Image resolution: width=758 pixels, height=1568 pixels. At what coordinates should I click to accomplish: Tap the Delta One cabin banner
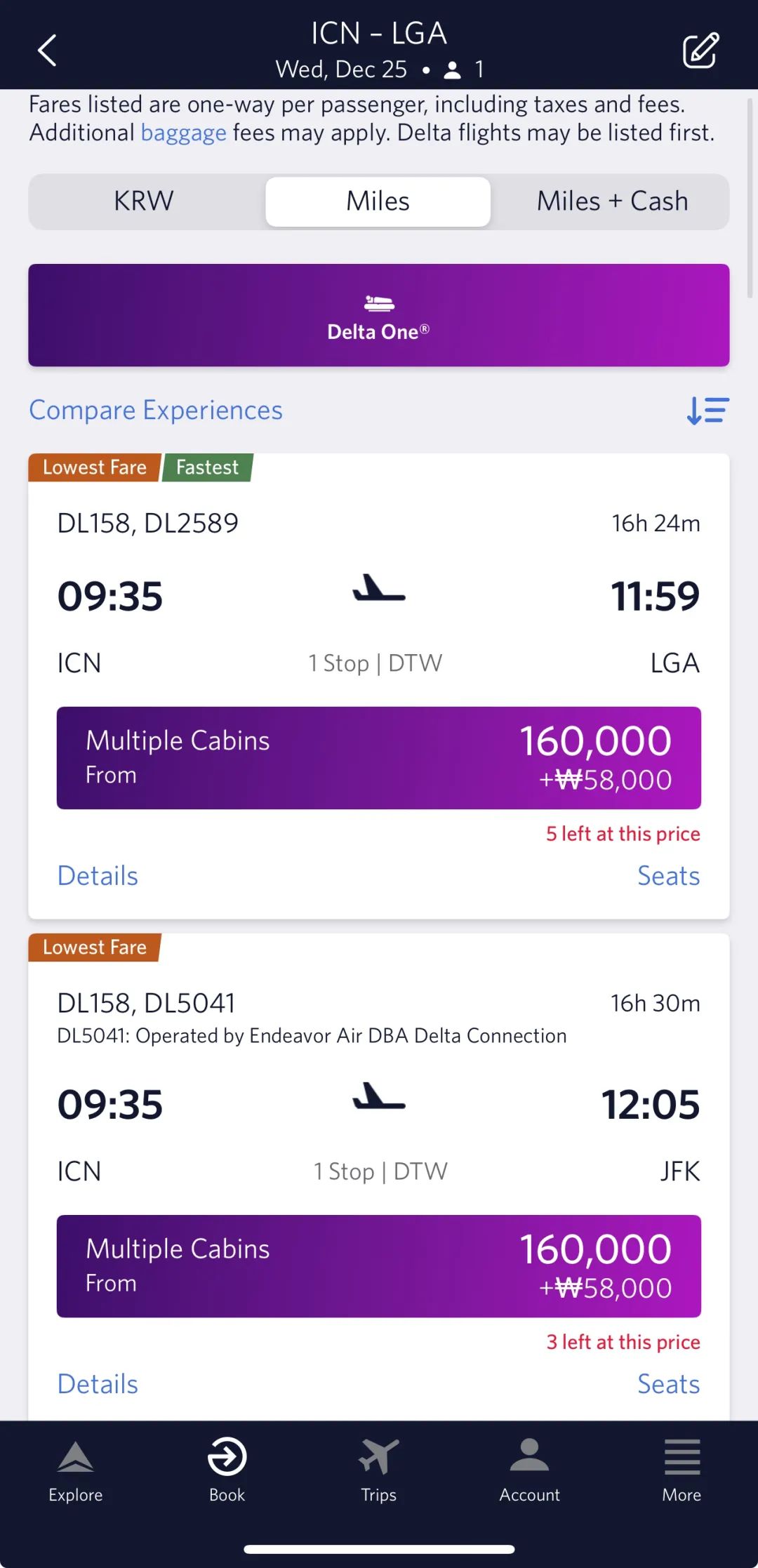coord(379,315)
